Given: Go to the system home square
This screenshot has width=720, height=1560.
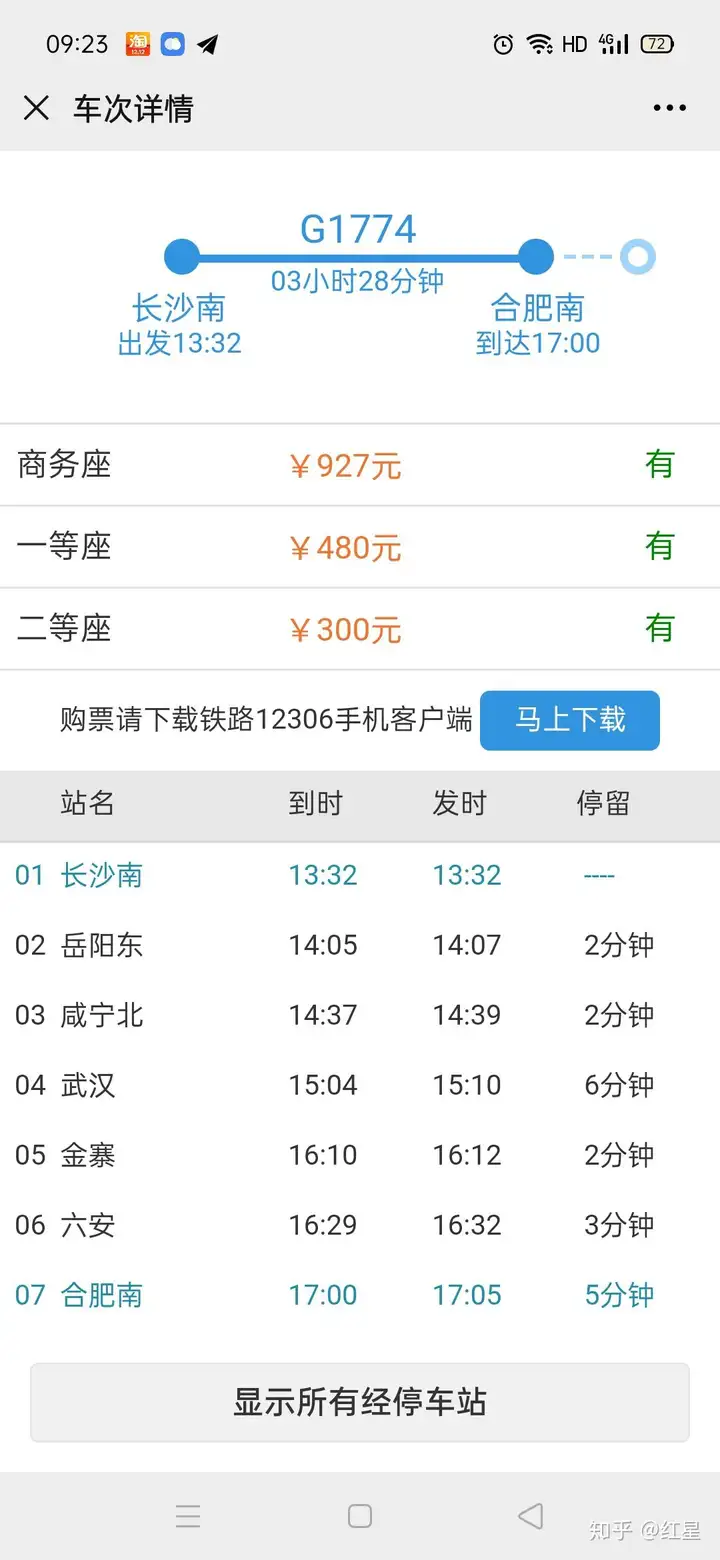Looking at the screenshot, I should click(x=360, y=1516).
